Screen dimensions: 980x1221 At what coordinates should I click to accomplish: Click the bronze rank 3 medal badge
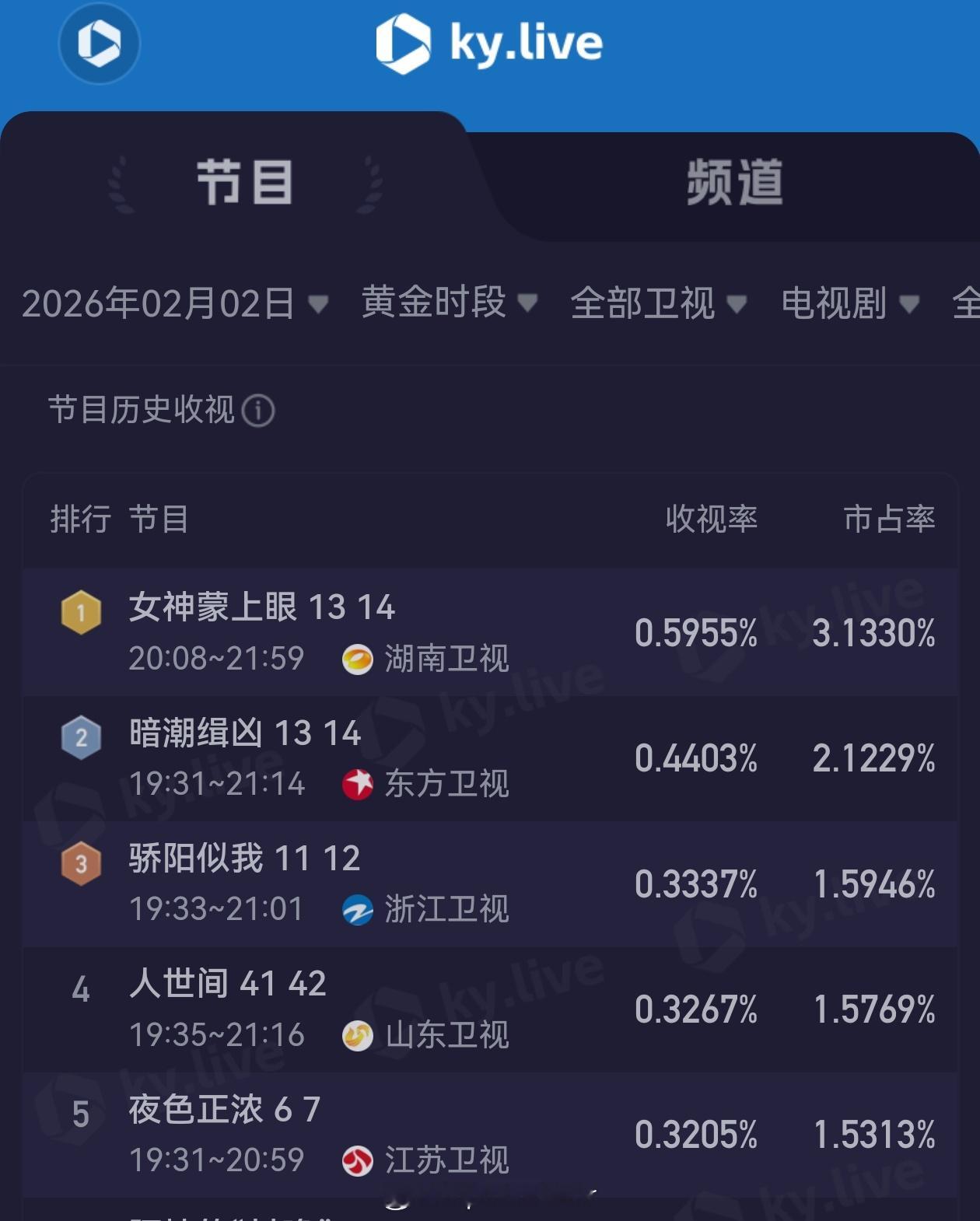click(x=80, y=861)
